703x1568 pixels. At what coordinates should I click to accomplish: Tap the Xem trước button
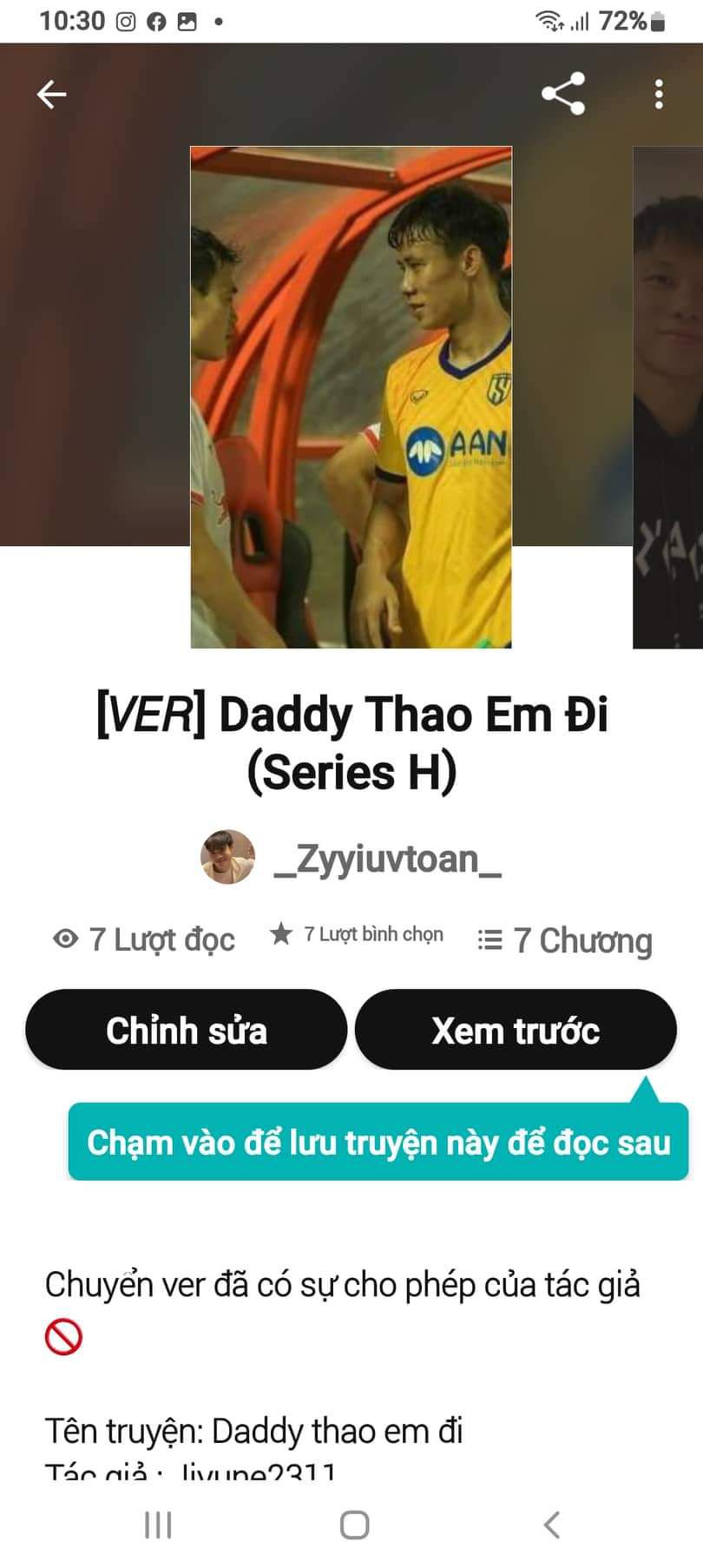(516, 1031)
